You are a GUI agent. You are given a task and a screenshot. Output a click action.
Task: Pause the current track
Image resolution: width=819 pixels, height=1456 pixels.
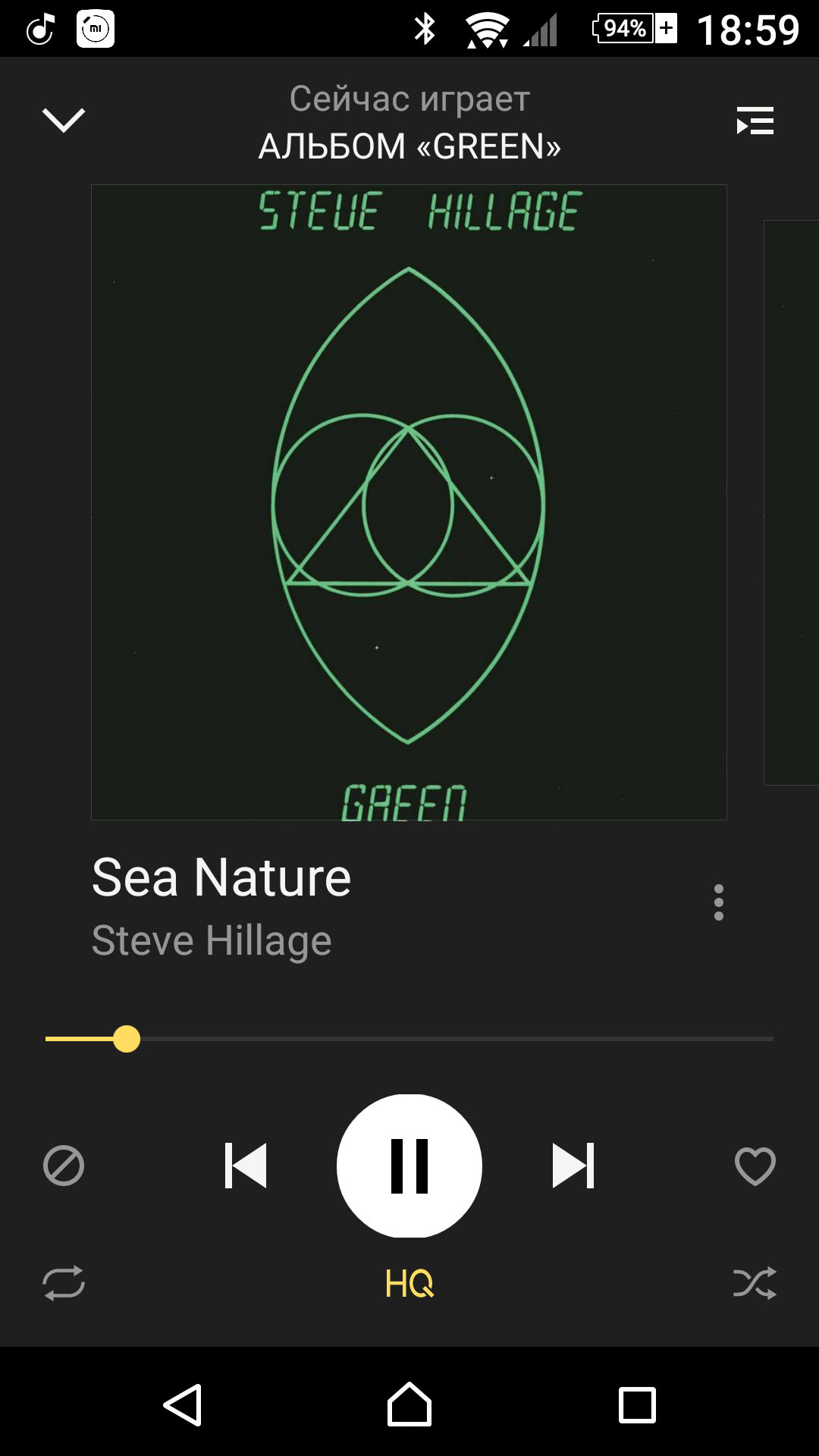coord(409,1166)
